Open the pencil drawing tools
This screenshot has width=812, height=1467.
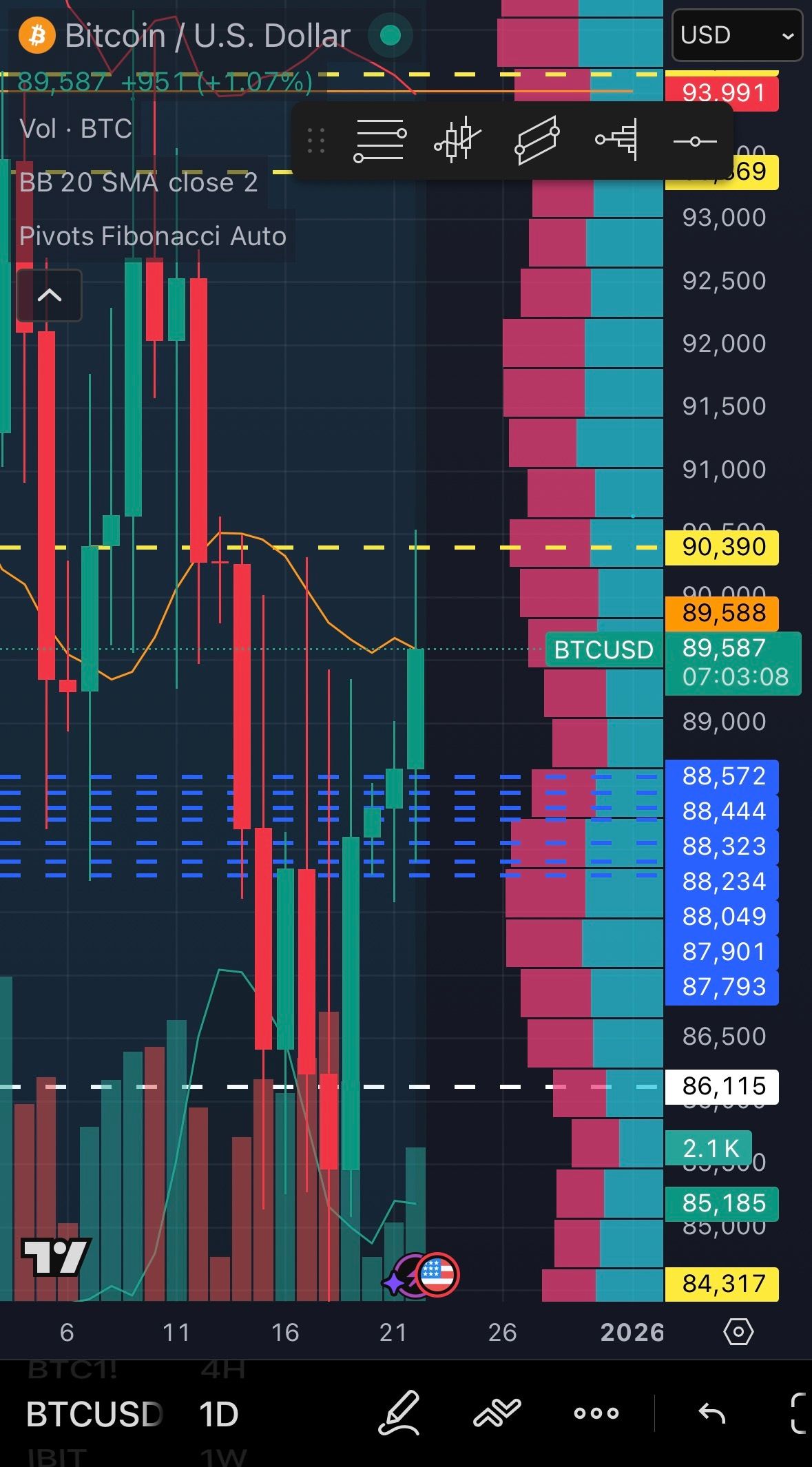tap(399, 1413)
